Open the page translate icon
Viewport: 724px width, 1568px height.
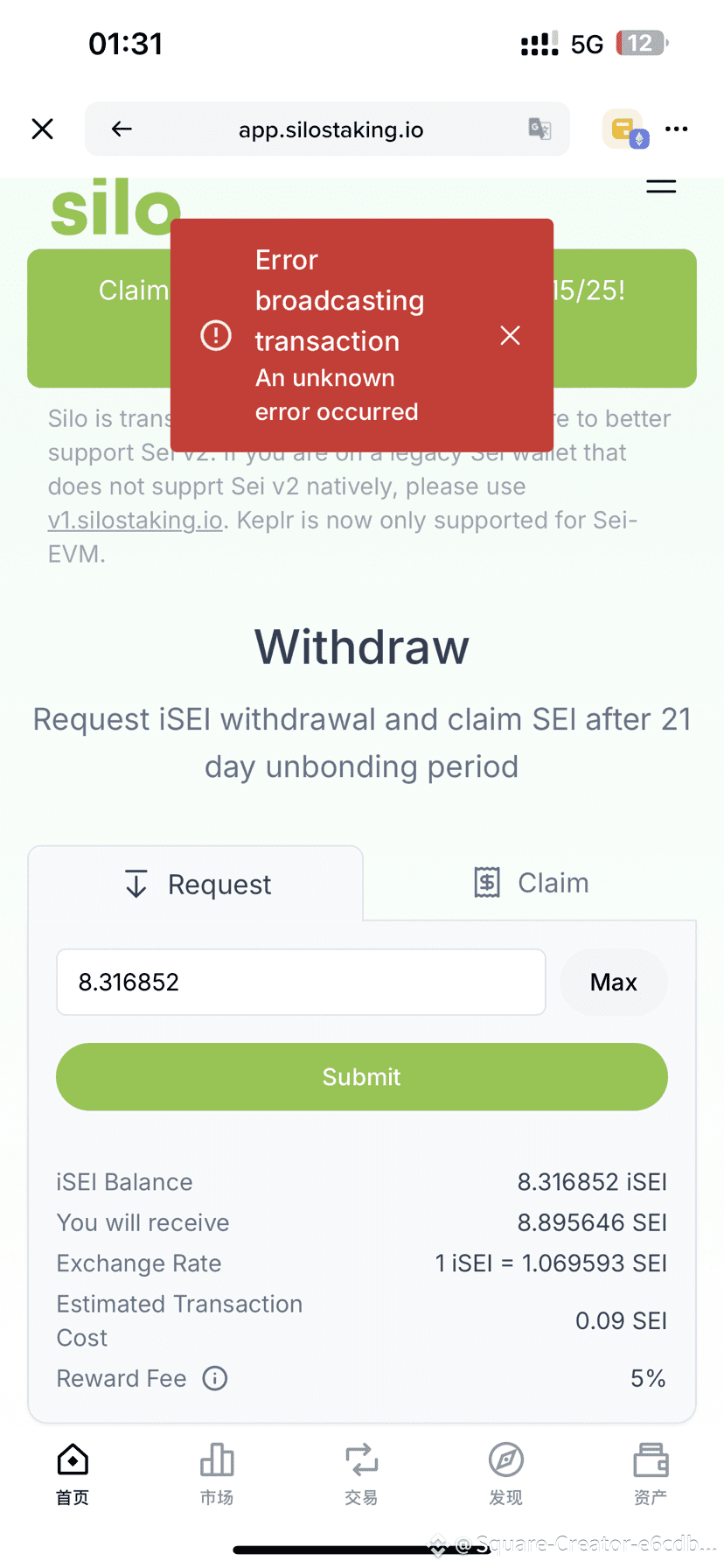(x=540, y=129)
